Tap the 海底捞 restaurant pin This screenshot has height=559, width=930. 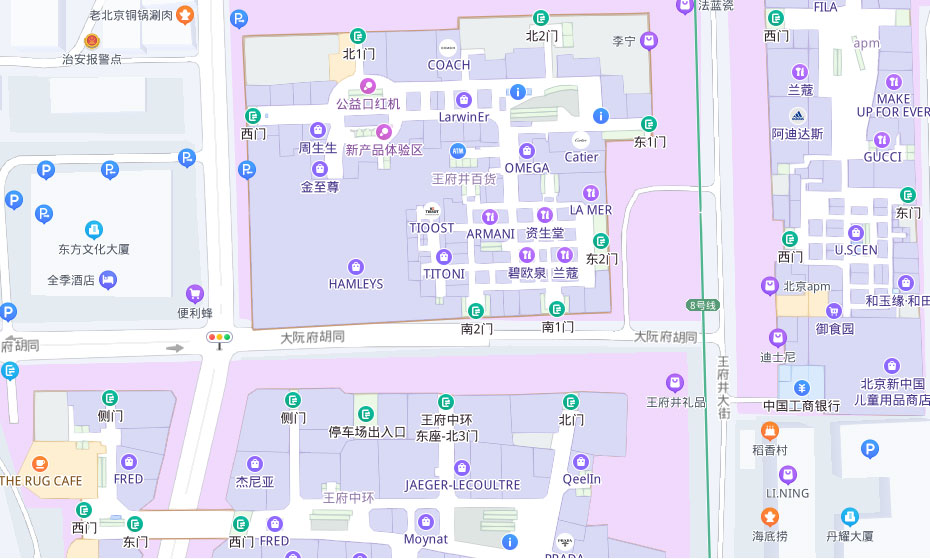coord(770,517)
